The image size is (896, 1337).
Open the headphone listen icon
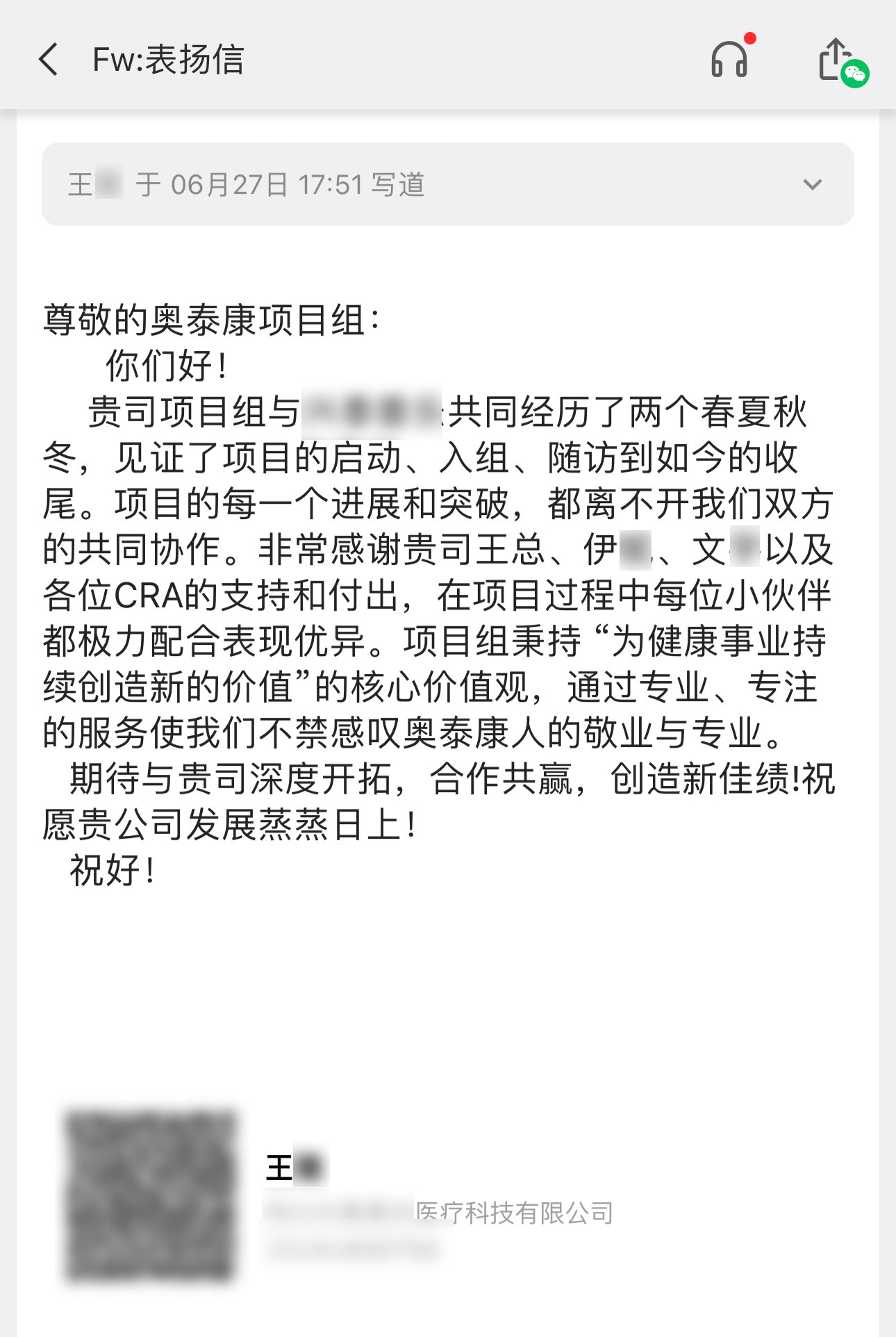pyautogui.click(x=729, y=59)
